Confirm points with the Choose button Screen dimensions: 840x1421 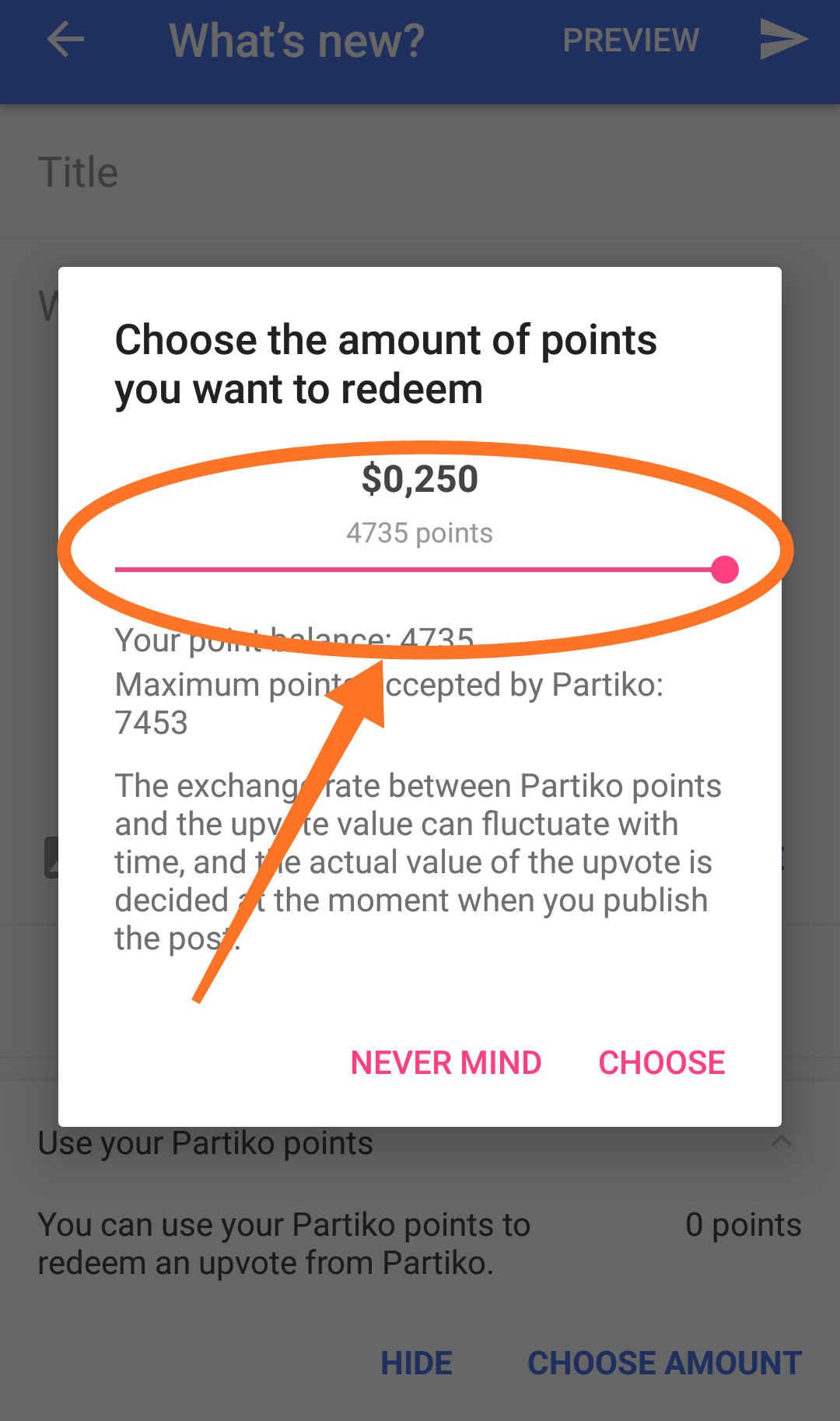point(662,1063)
